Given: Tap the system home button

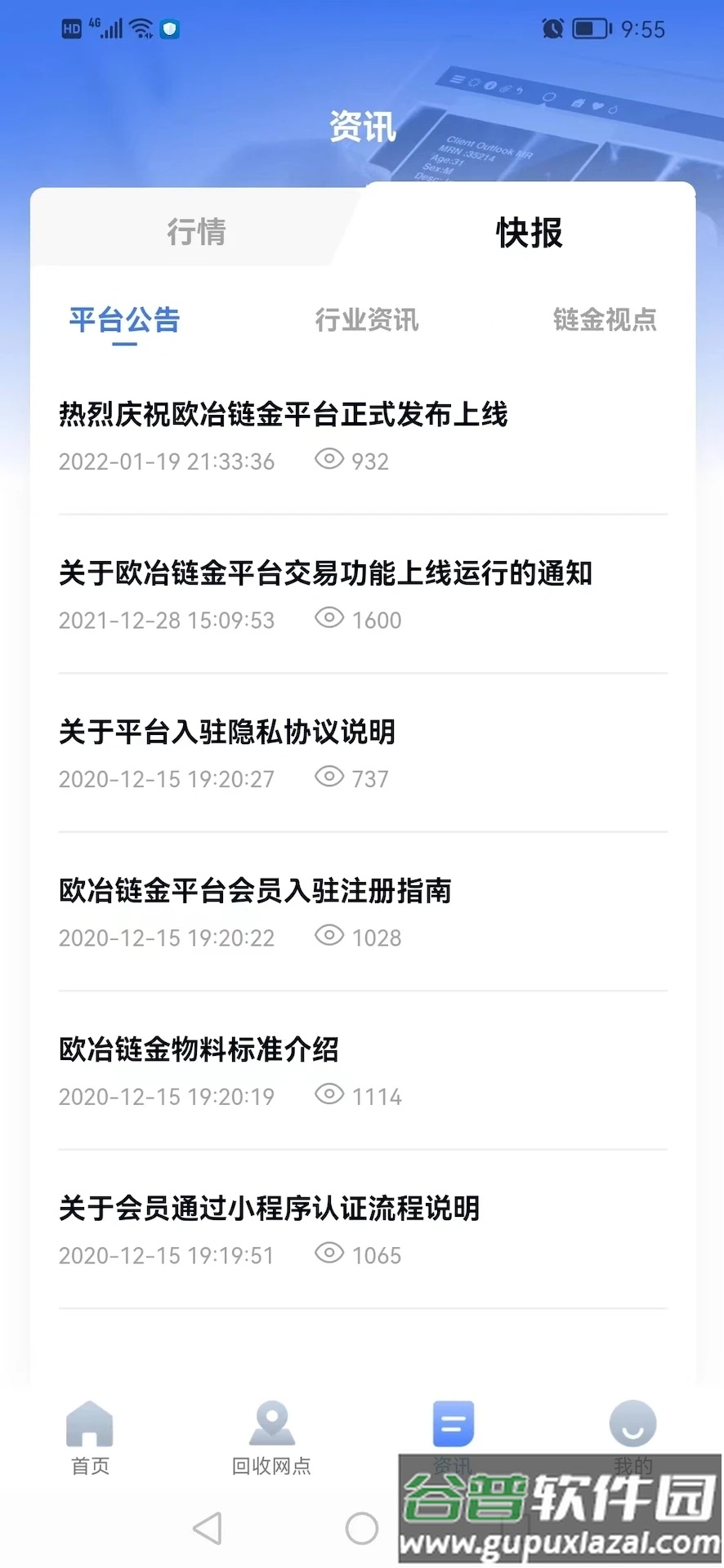Looking at the screenshot, I should pyautogui.click(x=362, y=1528).
